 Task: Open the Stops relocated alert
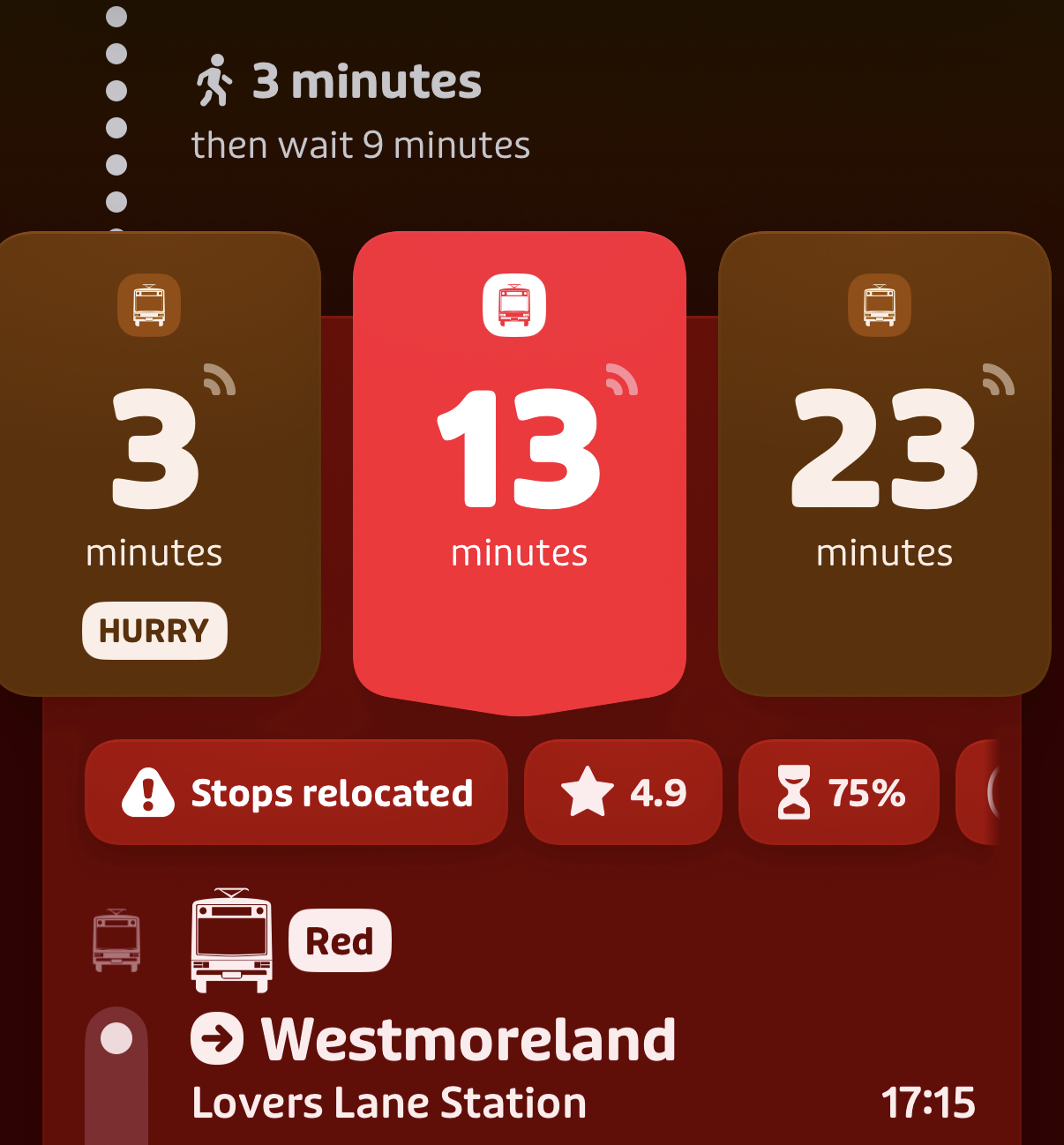(x=296, y=792)
